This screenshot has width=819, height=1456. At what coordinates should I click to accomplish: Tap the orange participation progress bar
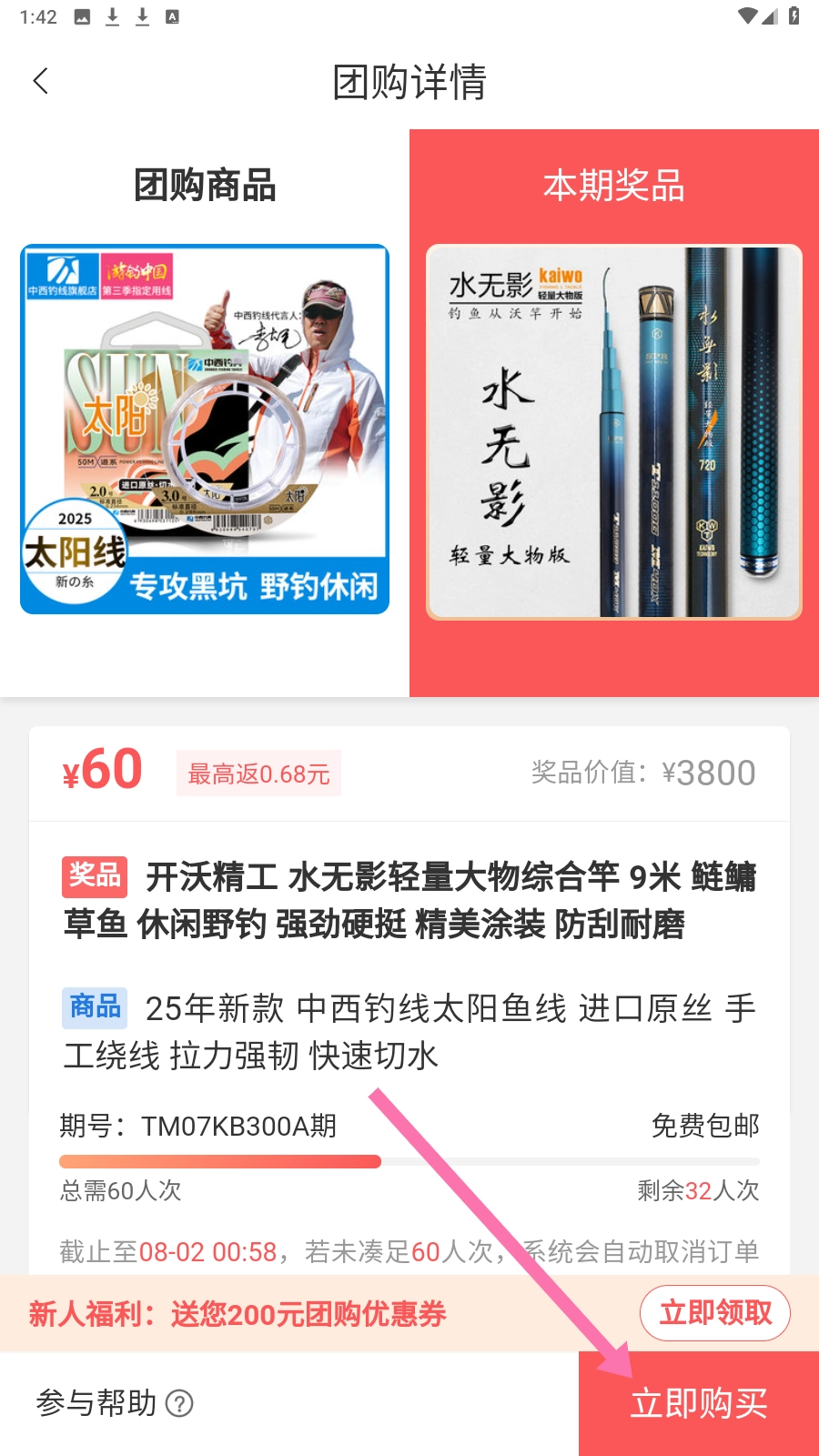(220, 1161)
